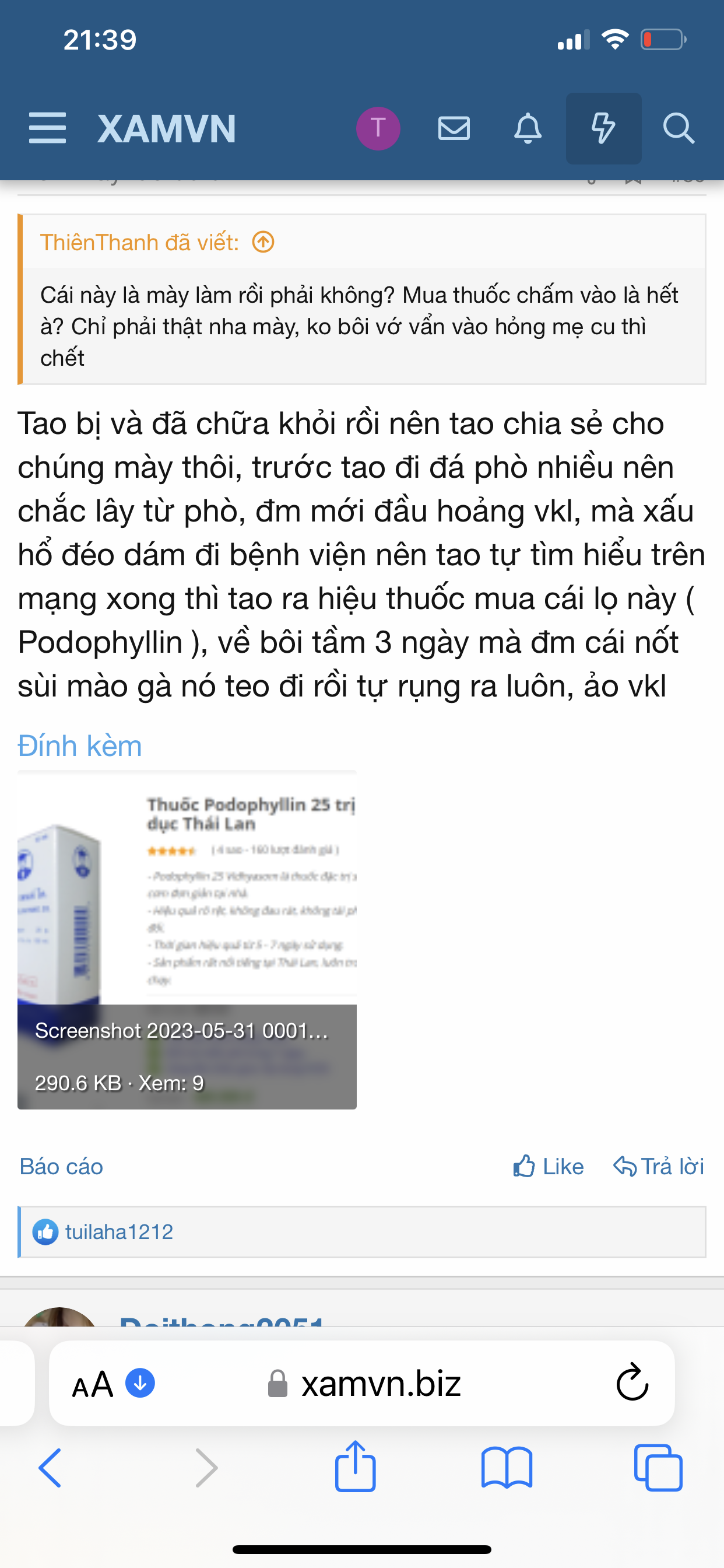Screen dimensions: 724x1568
Task: Open the notifications bell
Action: point(528,128)
